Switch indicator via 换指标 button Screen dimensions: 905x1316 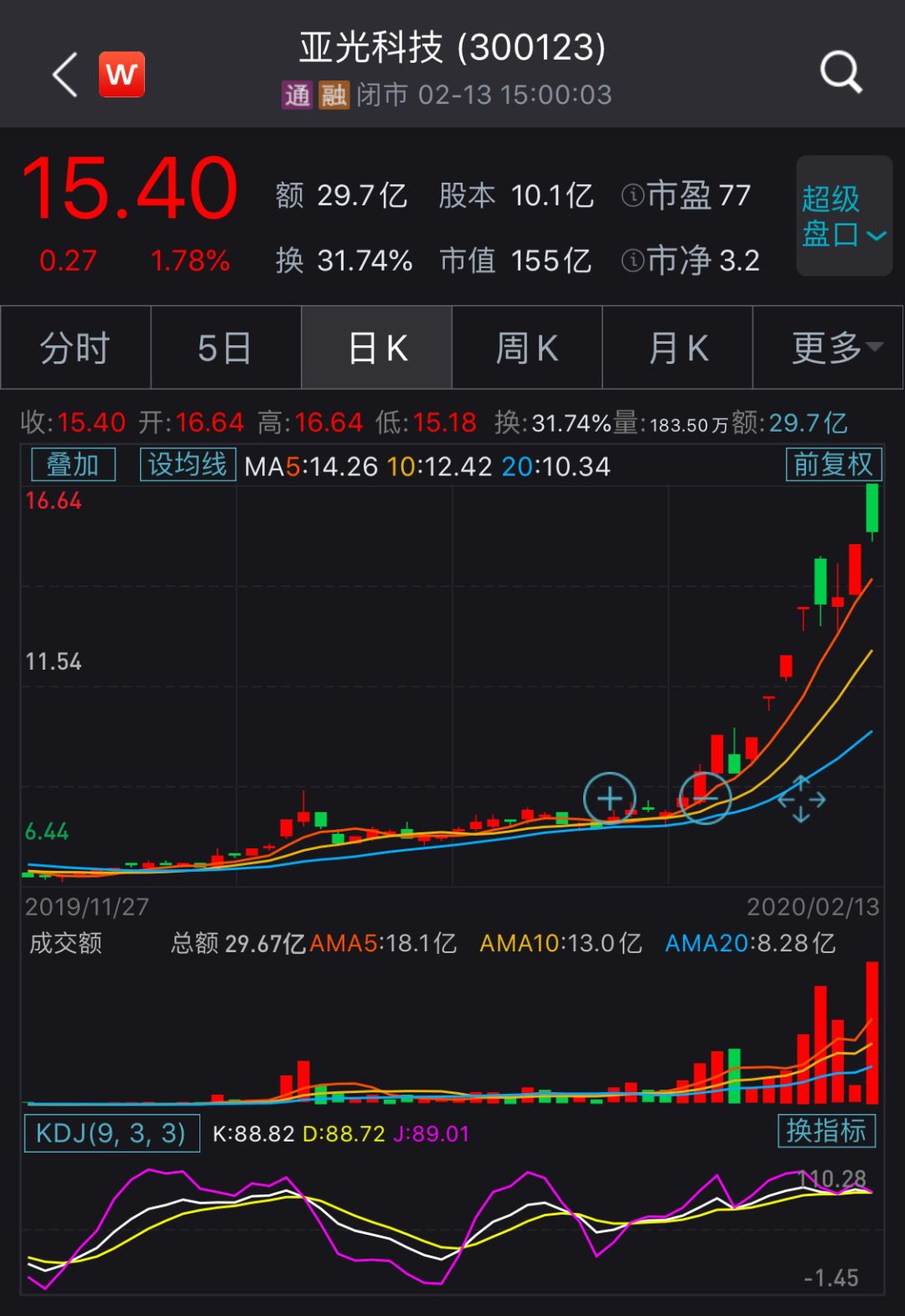826,1131
